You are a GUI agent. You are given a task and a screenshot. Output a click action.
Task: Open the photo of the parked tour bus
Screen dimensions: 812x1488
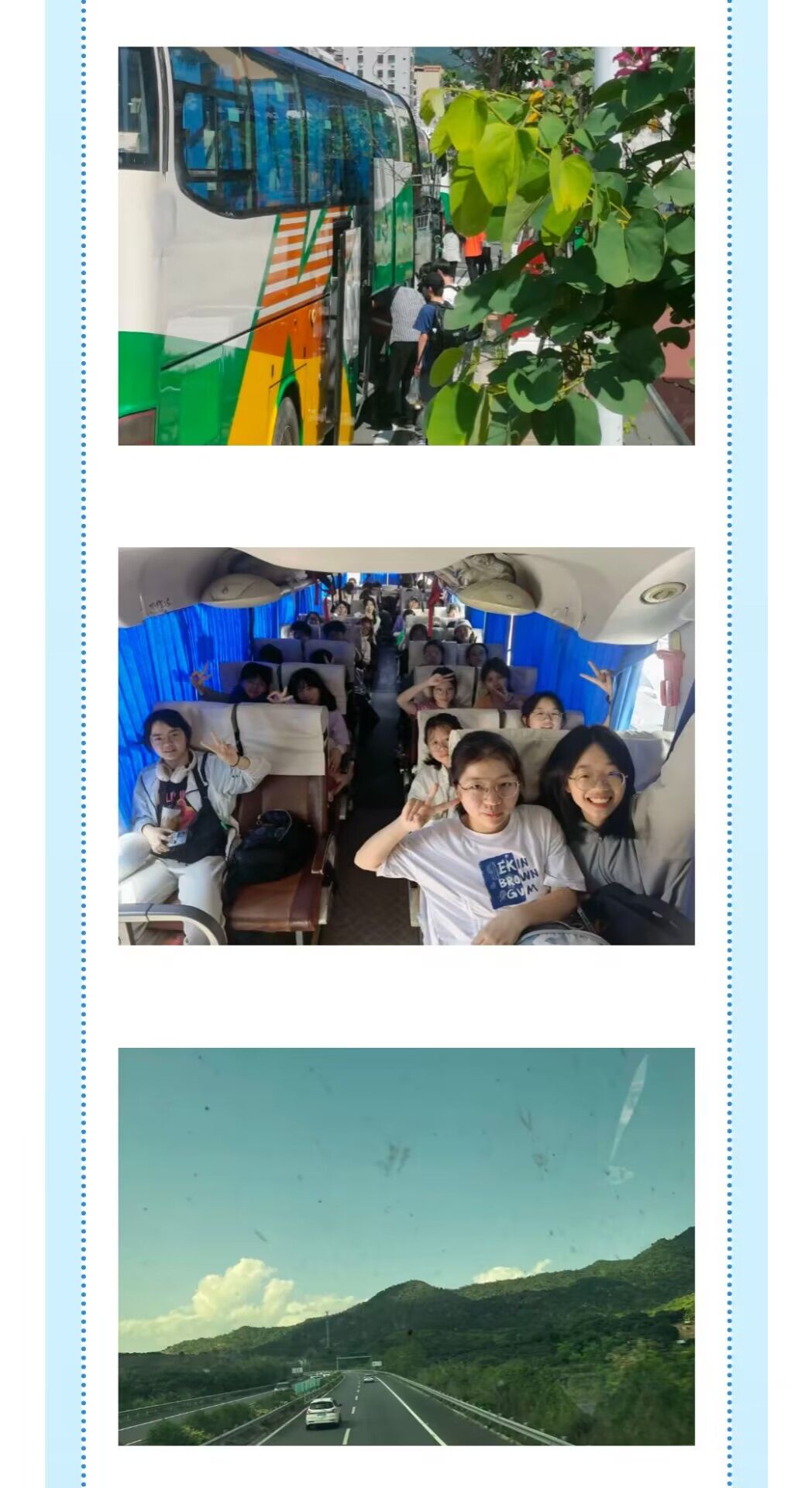(406, 246)
